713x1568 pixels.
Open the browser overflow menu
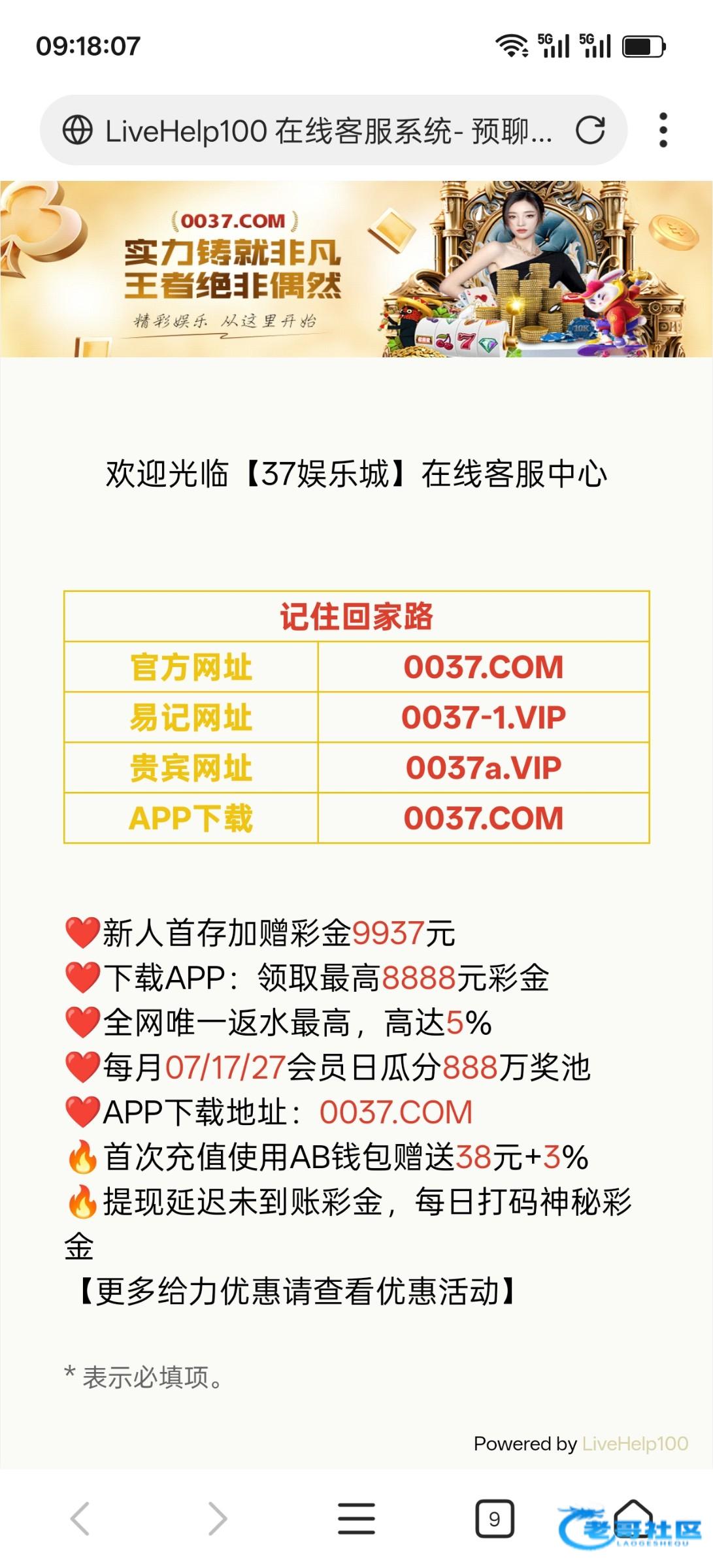pyautogui.click(x=663, y=131)
